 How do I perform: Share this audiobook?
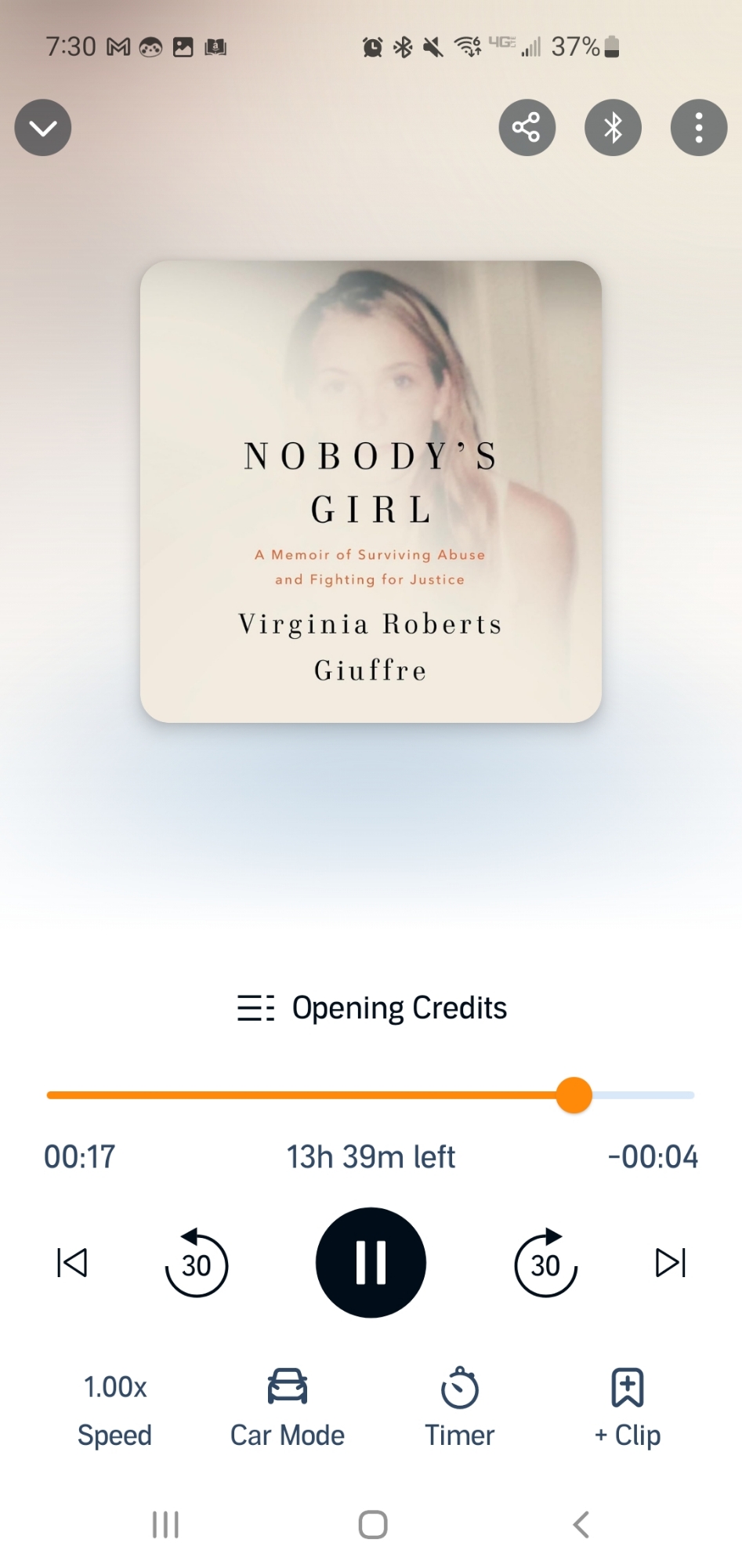(527, 128)
